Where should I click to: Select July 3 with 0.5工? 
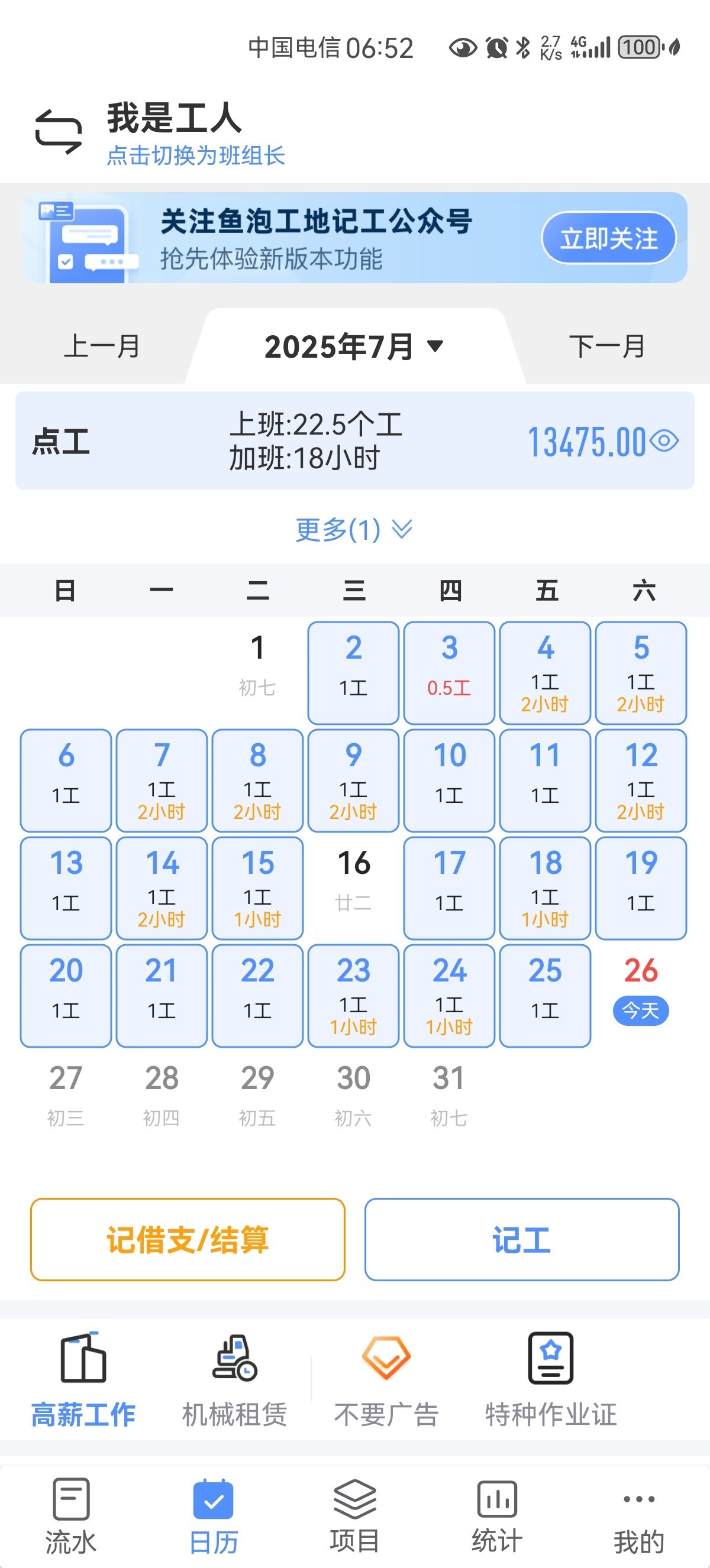450,672
